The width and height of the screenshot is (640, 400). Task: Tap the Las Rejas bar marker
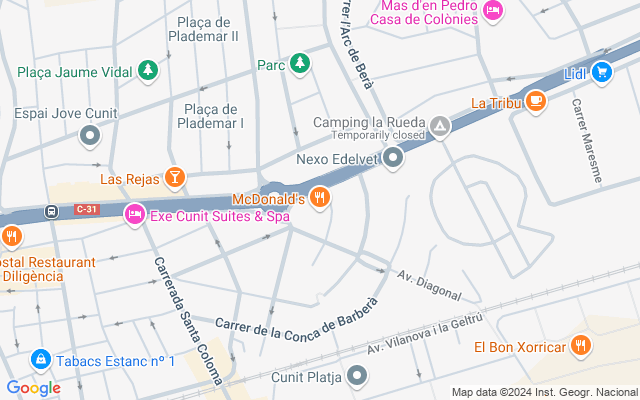[175, 178]
